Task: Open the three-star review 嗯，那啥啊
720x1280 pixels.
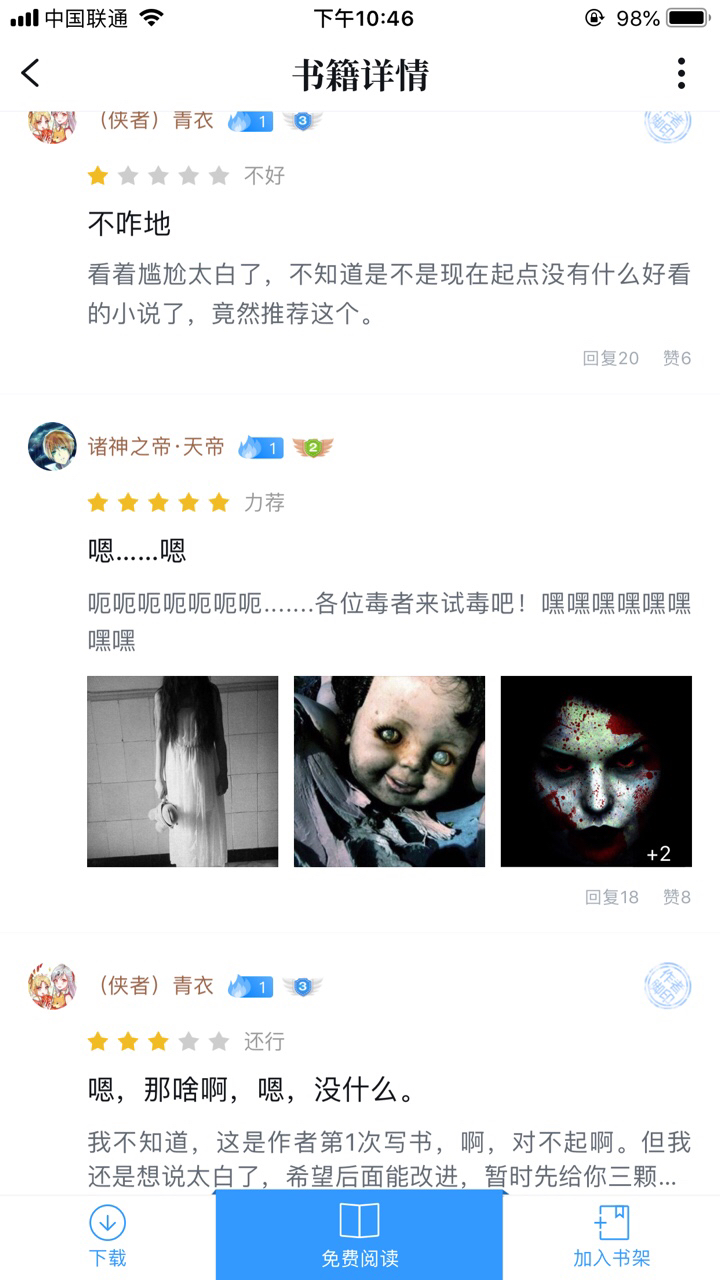Action: point(252,1089)
